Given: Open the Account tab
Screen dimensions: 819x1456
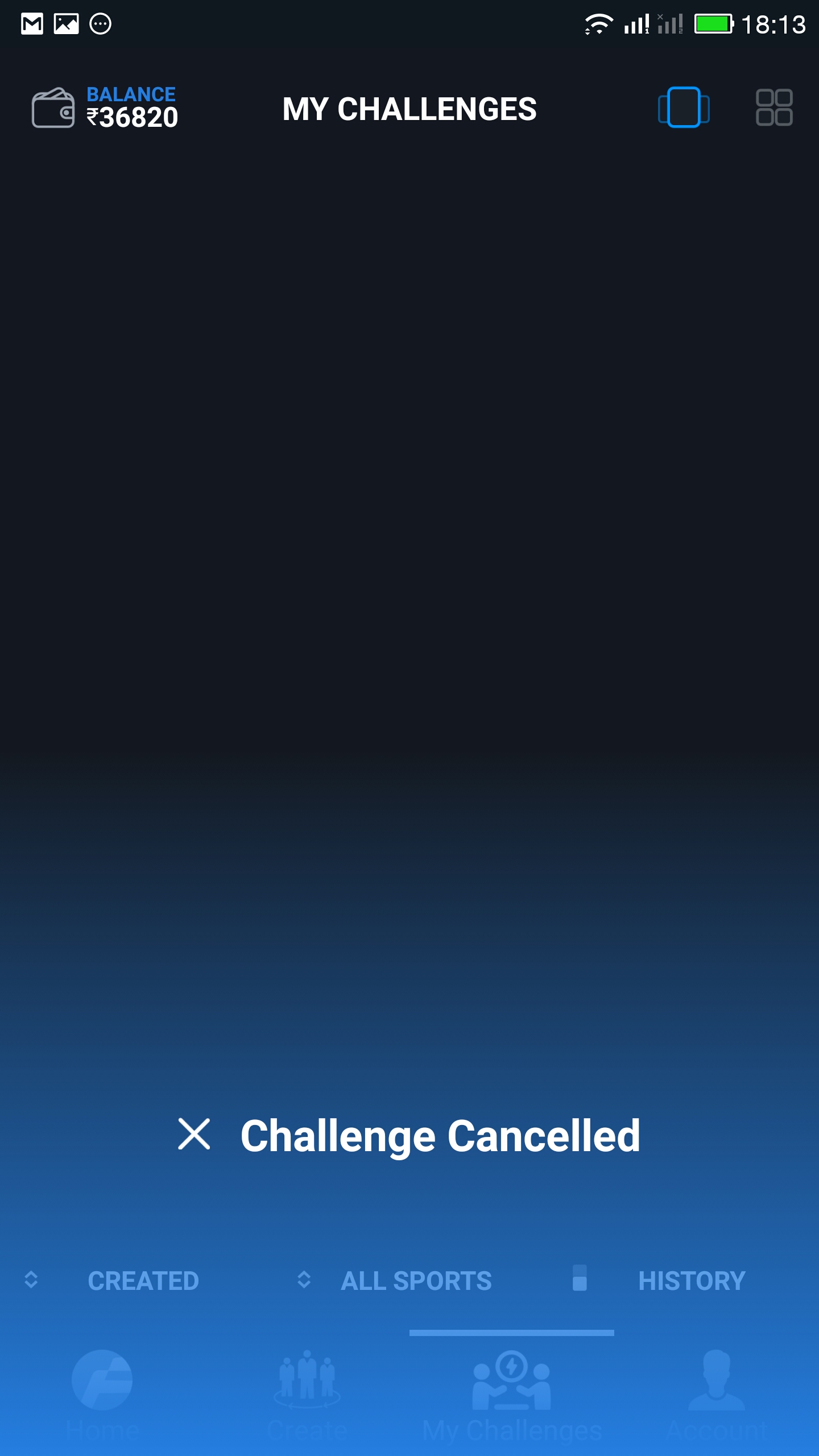Looking at the screenshot, I should [x=717, y=1396].
